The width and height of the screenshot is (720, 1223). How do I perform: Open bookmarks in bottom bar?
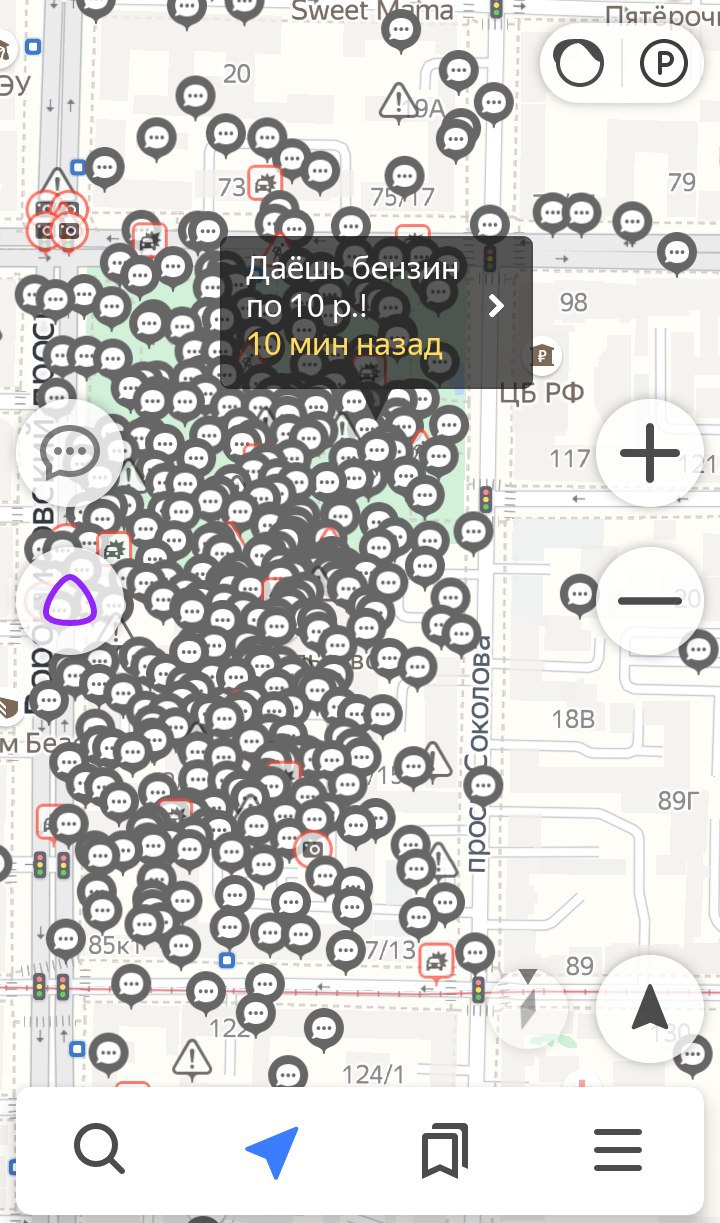(x=445, y=1152)
